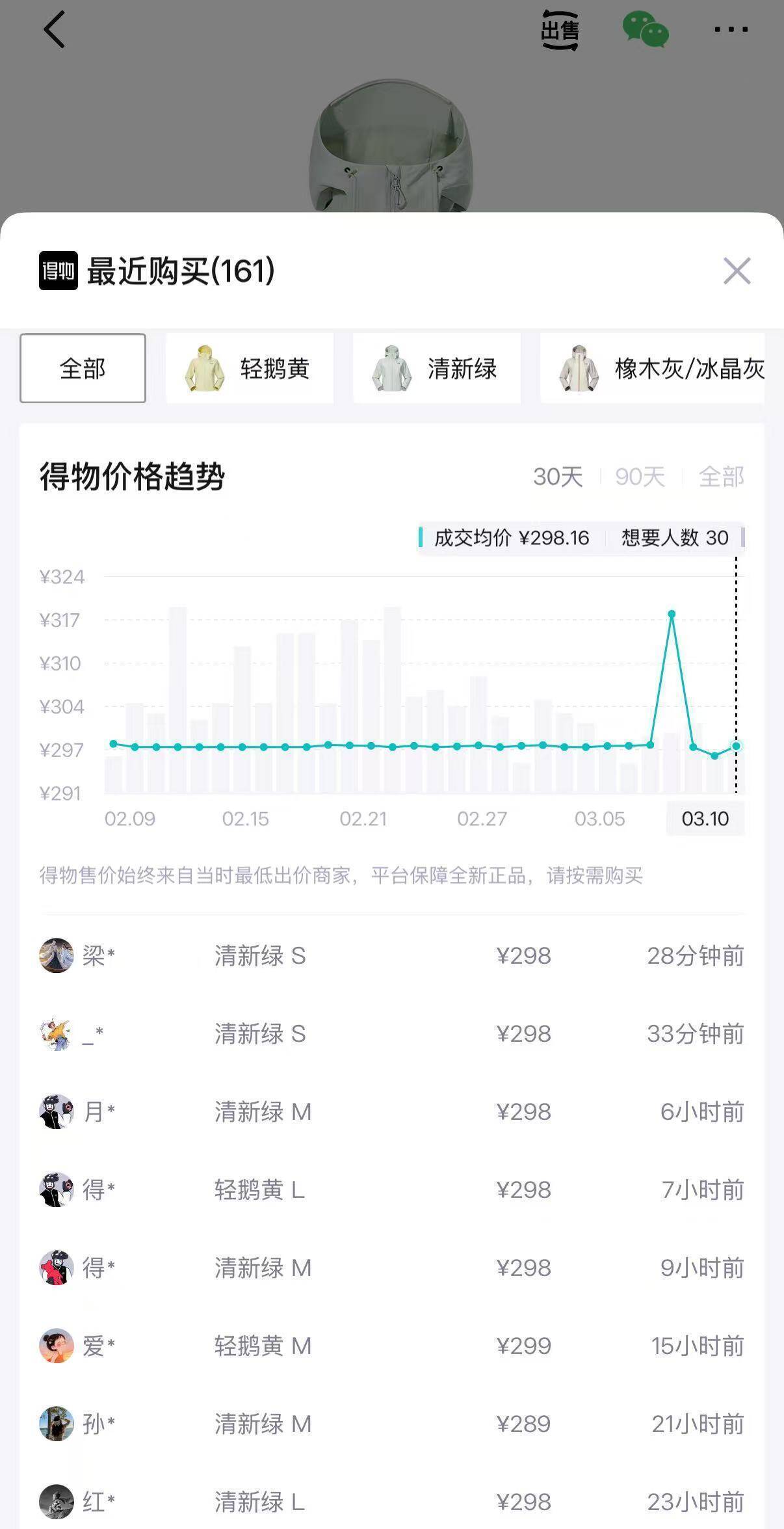Switch price trend range to 全部

(721, 477)
